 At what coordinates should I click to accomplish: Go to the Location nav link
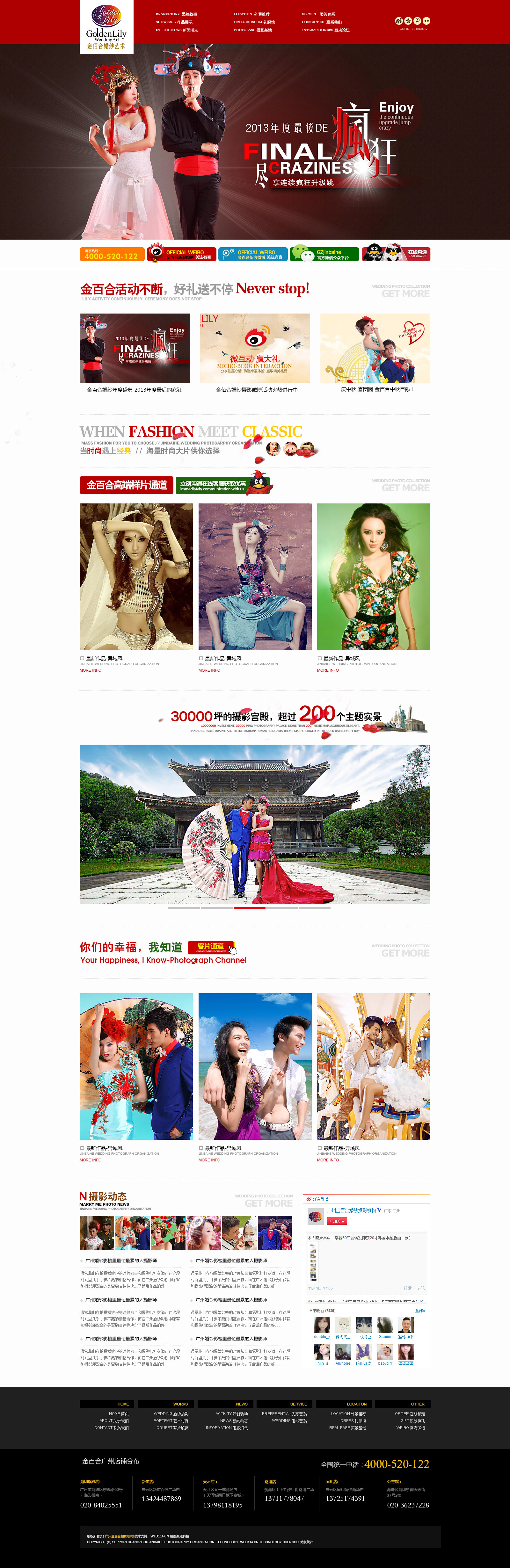251,14
